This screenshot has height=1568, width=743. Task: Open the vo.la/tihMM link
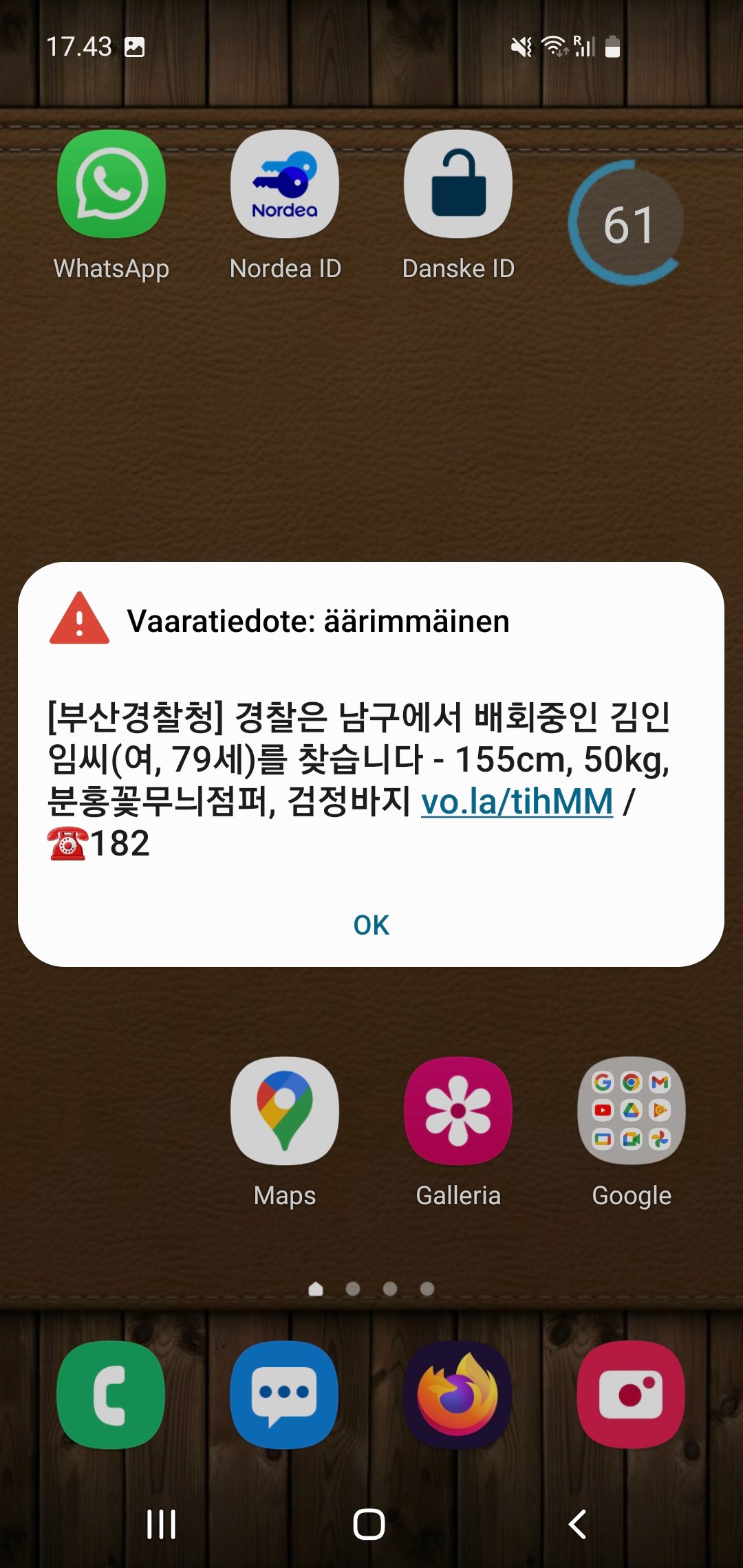[x=517, y=801]
